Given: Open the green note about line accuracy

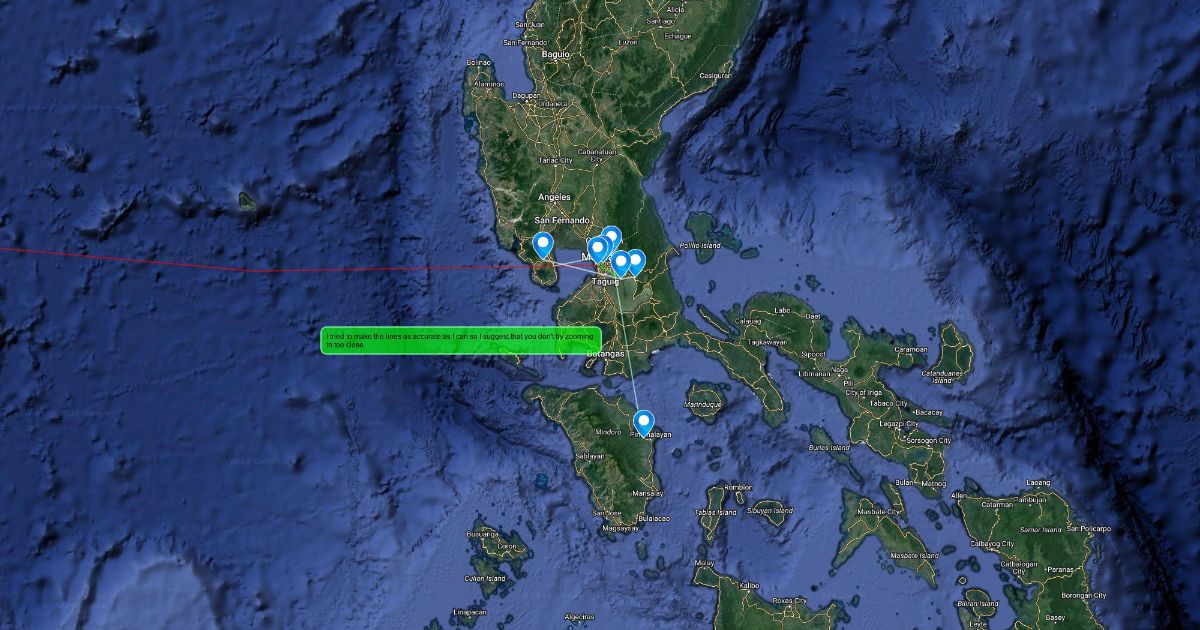Looking at the screenshot, I should point(460,340).
